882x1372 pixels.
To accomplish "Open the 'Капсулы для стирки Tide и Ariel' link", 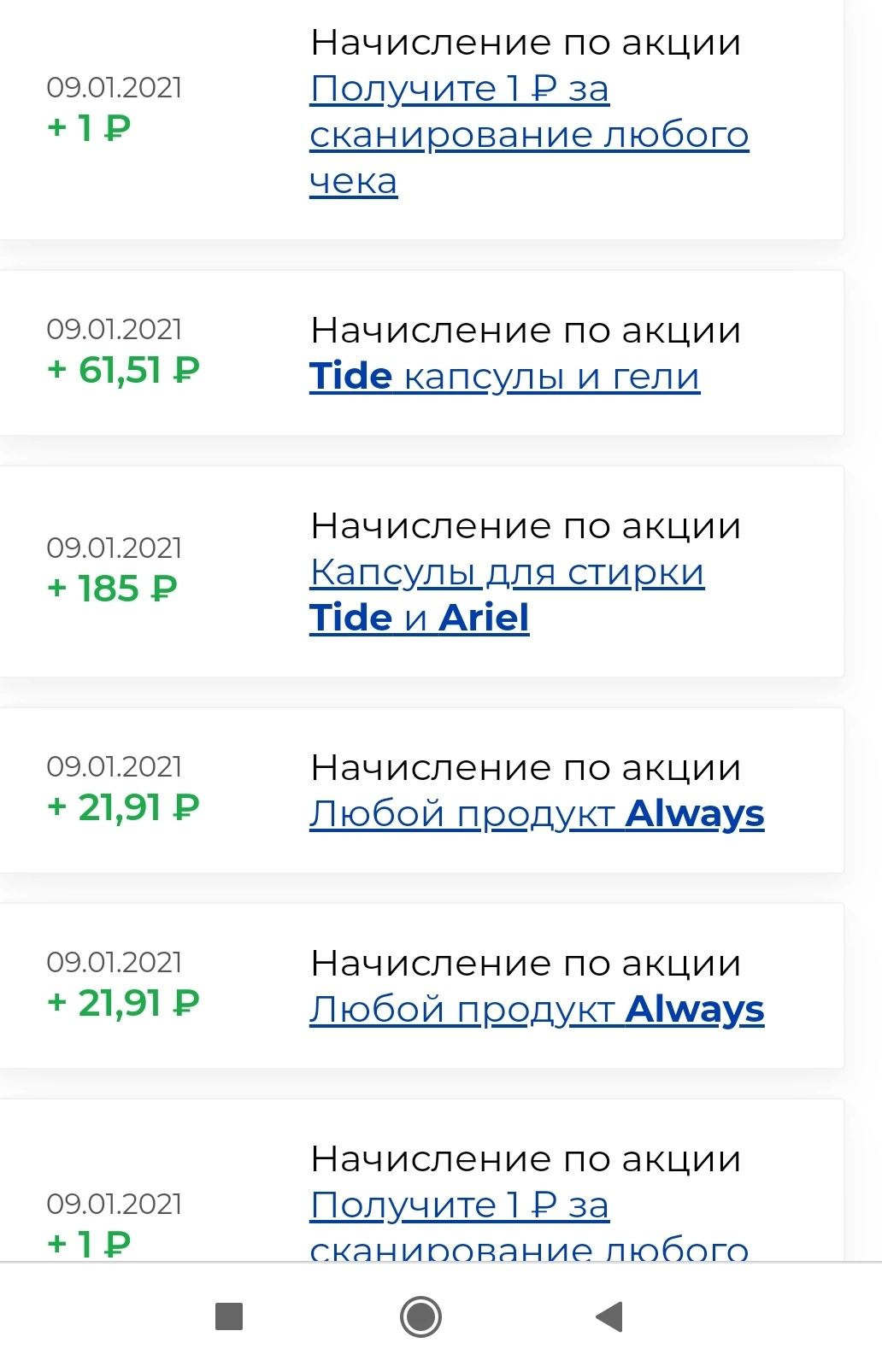I will point(507,595).
